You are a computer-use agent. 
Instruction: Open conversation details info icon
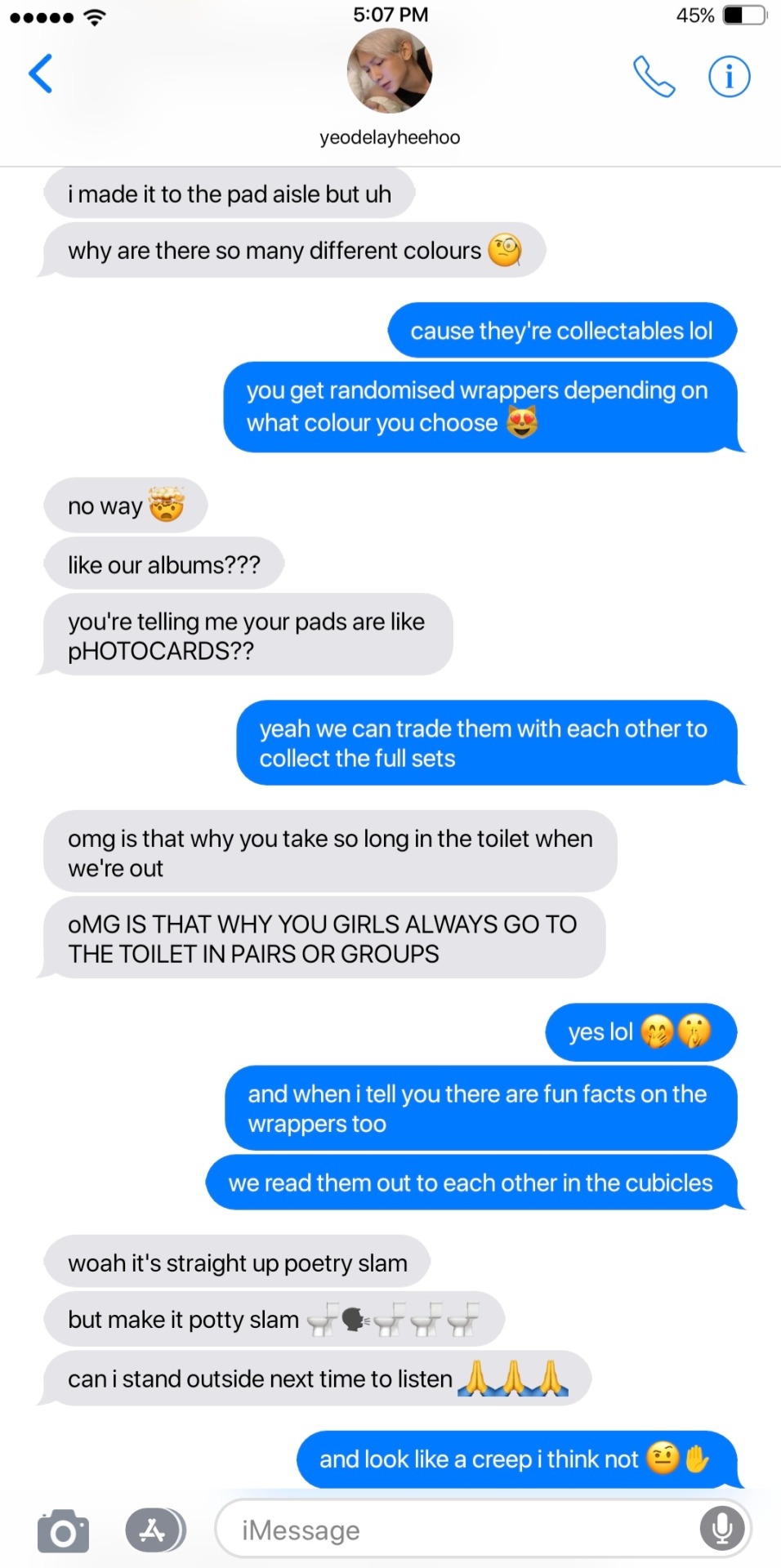point(729,77)
